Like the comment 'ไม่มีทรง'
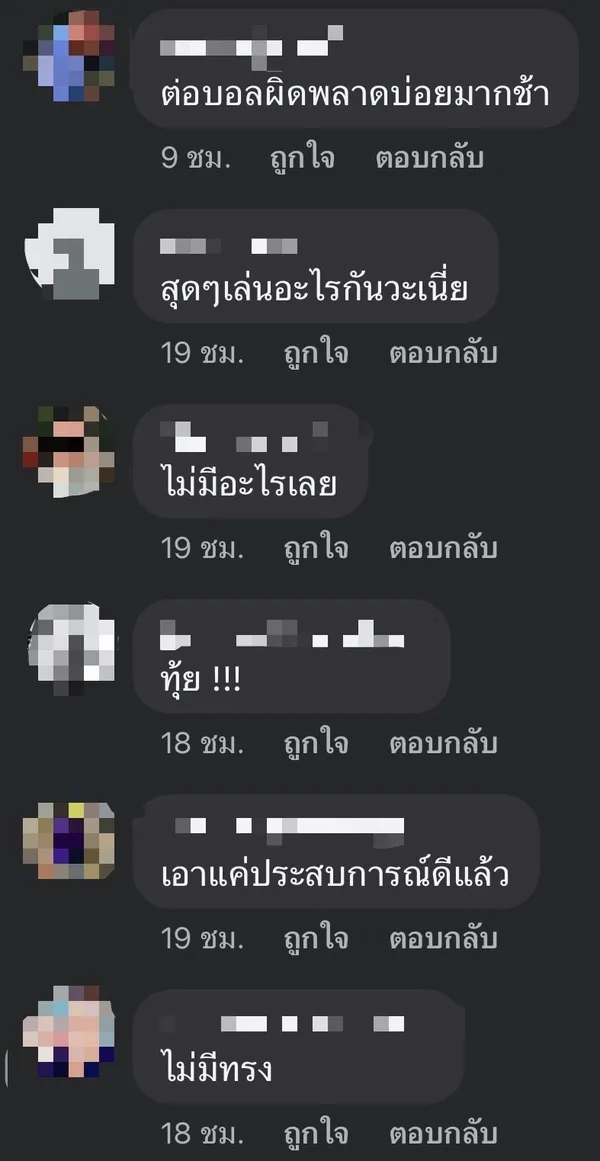Image resolution: width=600 pixels, height=1161 pixels. point(315,1133)
